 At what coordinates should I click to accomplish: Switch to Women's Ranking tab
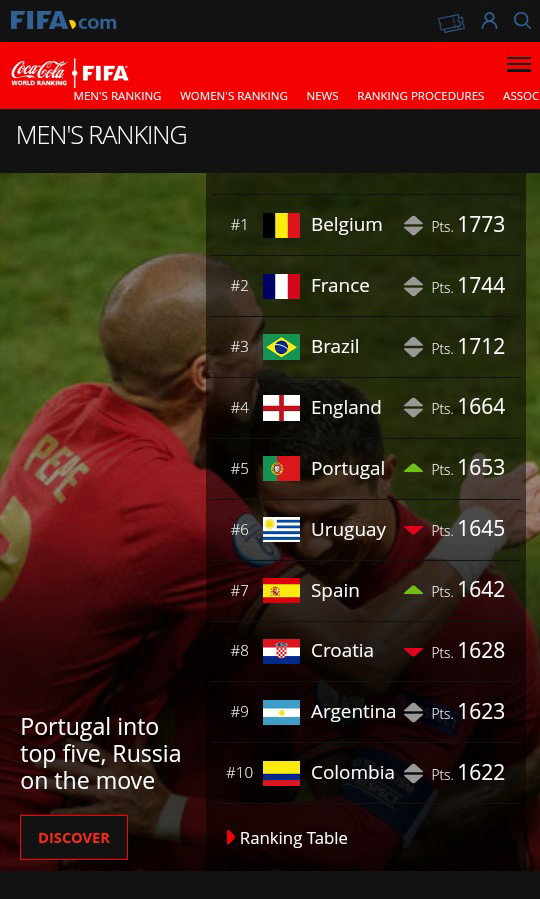click(x=234, y=96)
